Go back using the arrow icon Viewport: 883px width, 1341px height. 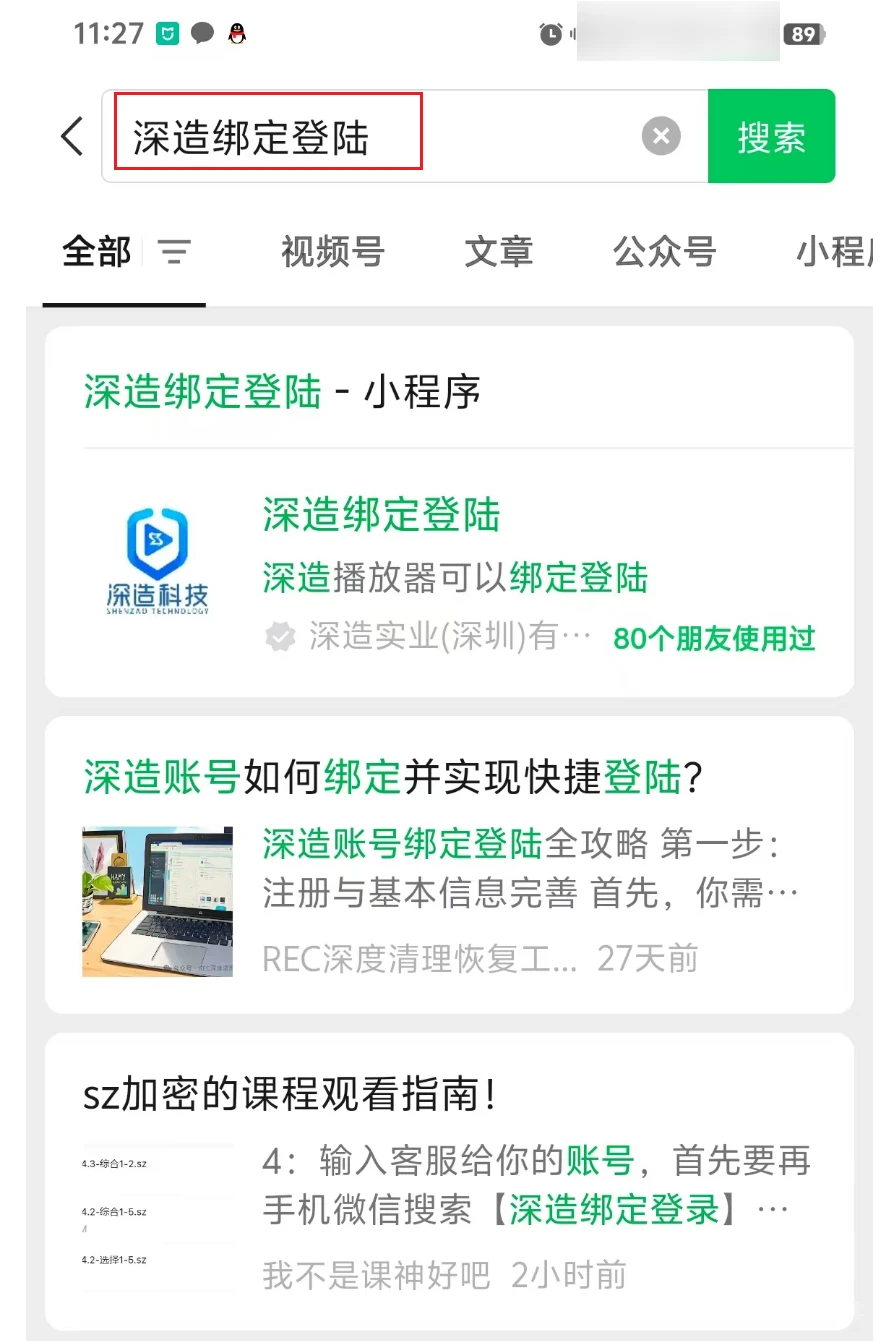pos(72,136)
